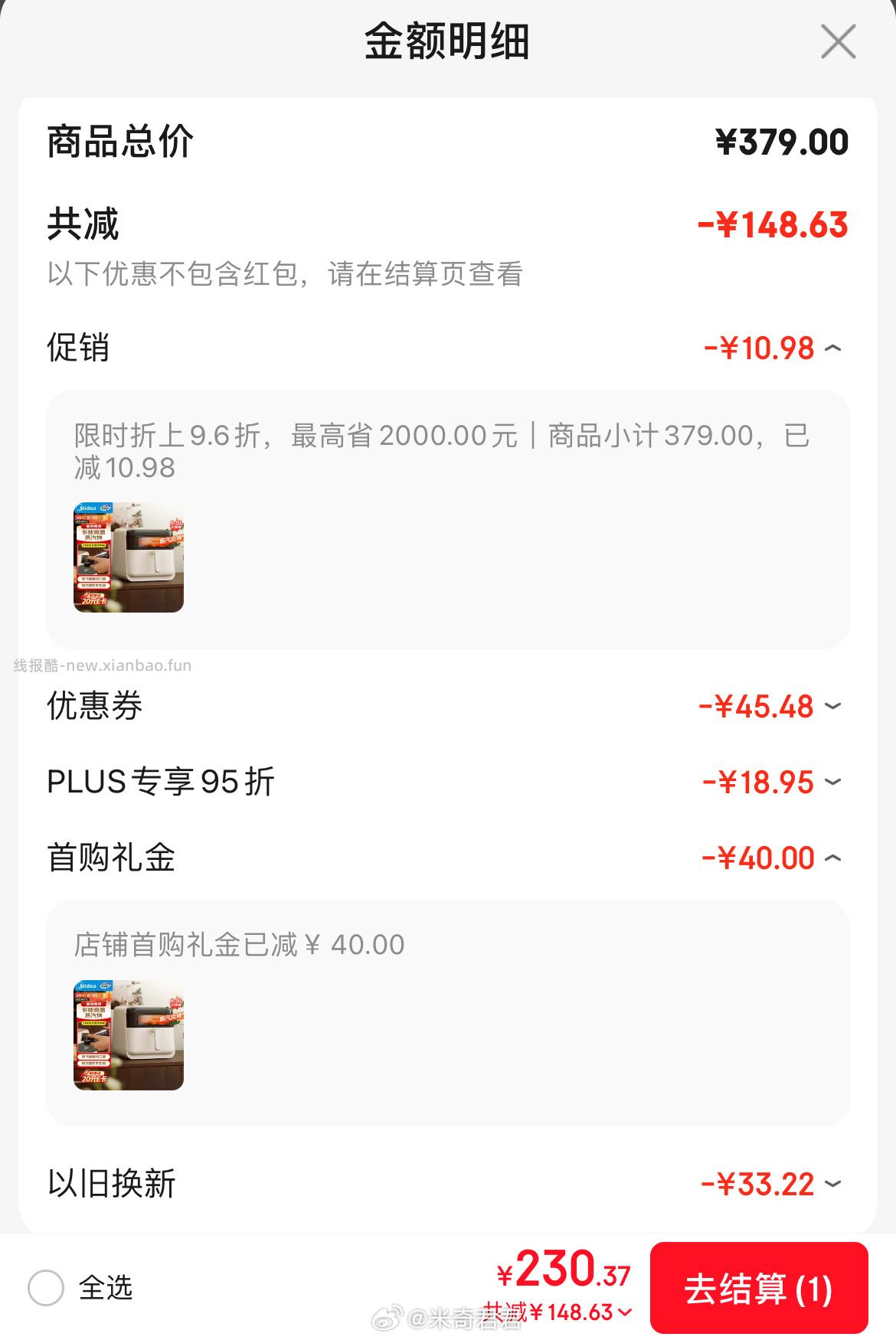Click the -¥33.22 trade-in discount amount
This screenshot has width=896, height=1340.
[758, 1184]
